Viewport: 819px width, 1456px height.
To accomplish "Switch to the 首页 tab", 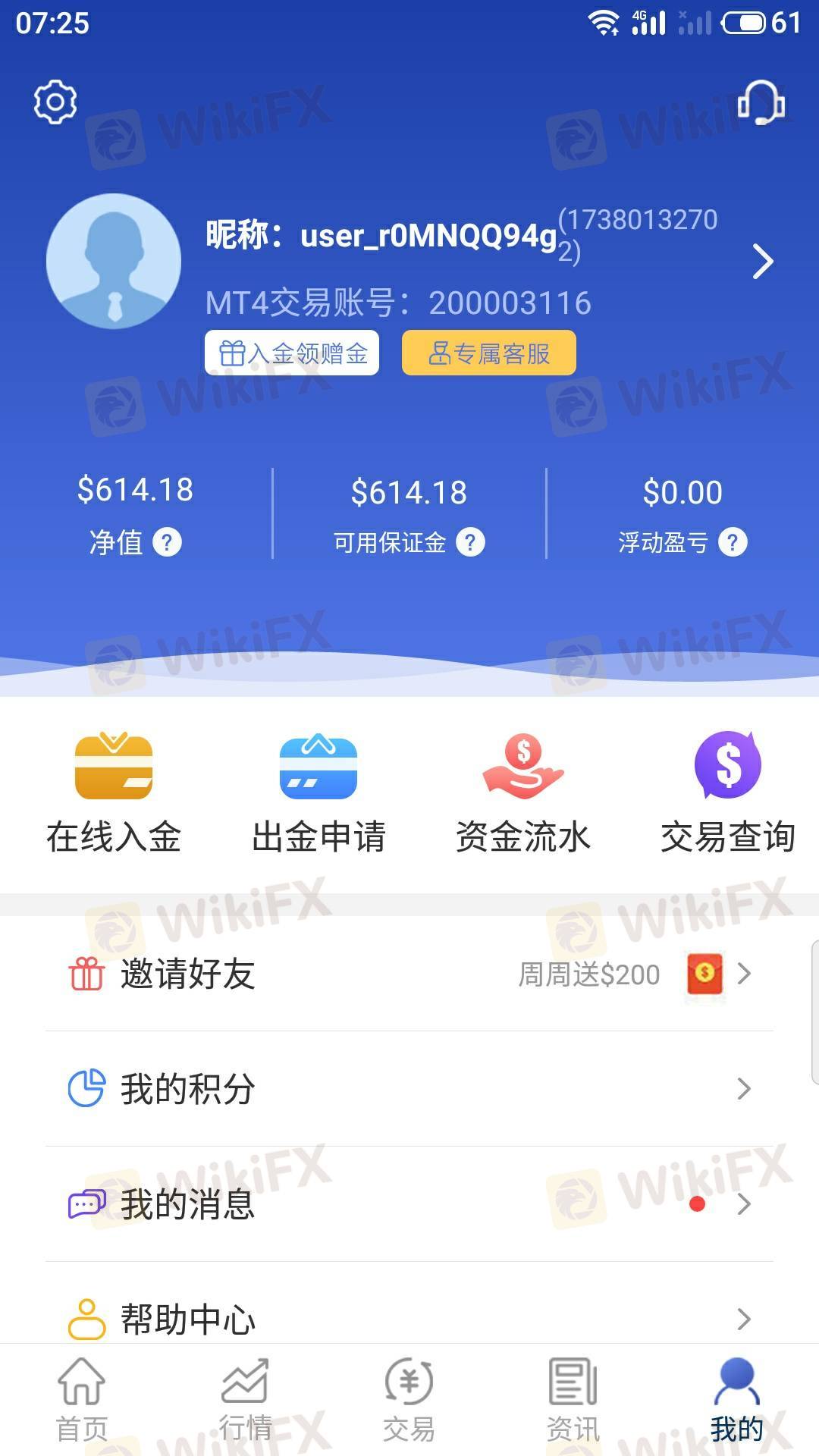I will 82,1400.
